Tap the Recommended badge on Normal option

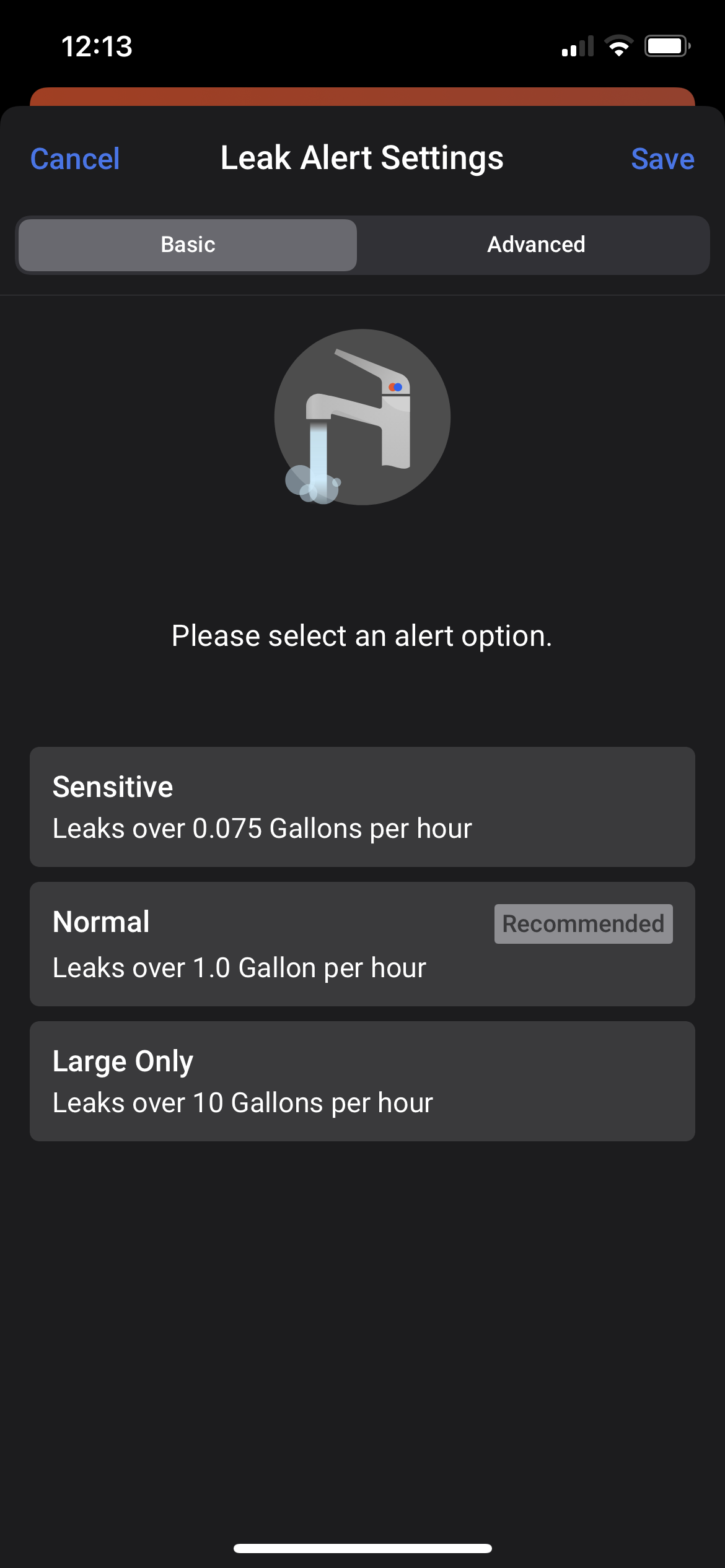click(583, 923)
